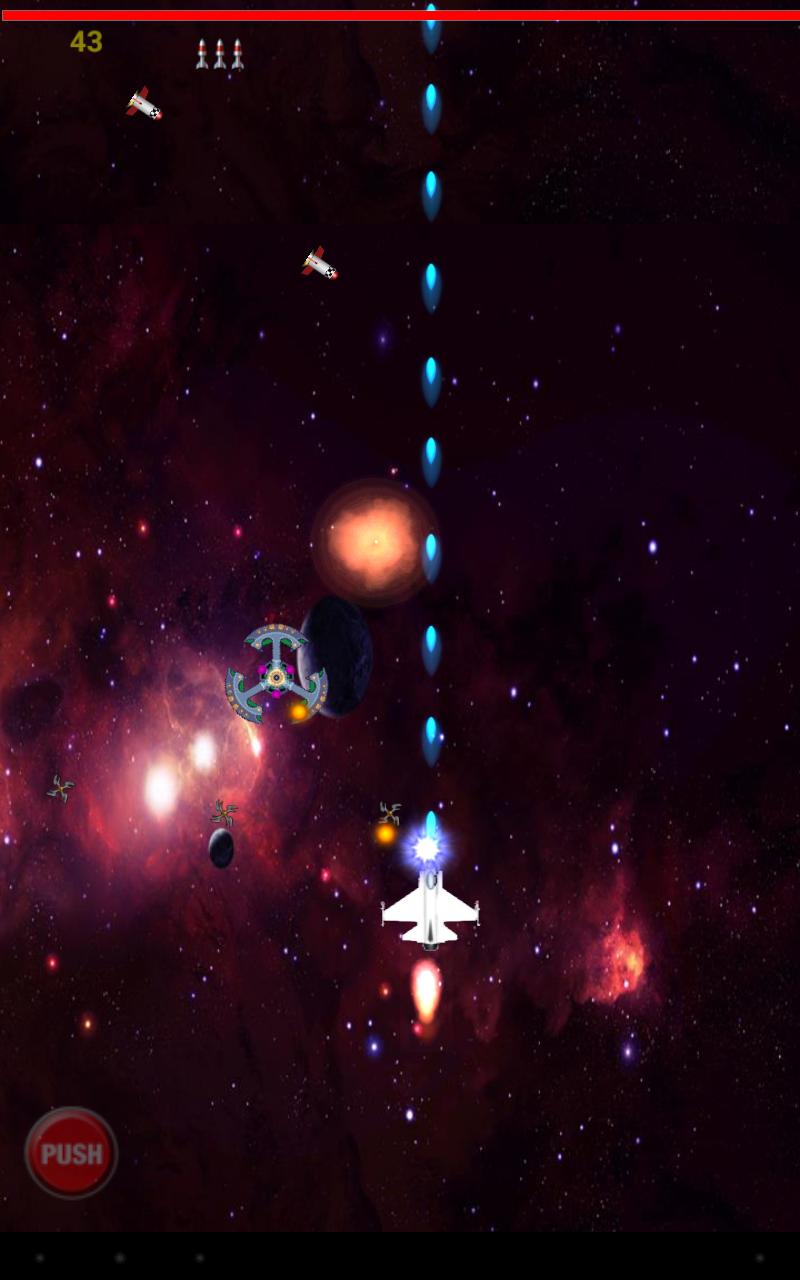Image resolution: width=800 pixels, height=1280 pixels.
Task: Tap the red PUSH button
Action: (71, 1153)
